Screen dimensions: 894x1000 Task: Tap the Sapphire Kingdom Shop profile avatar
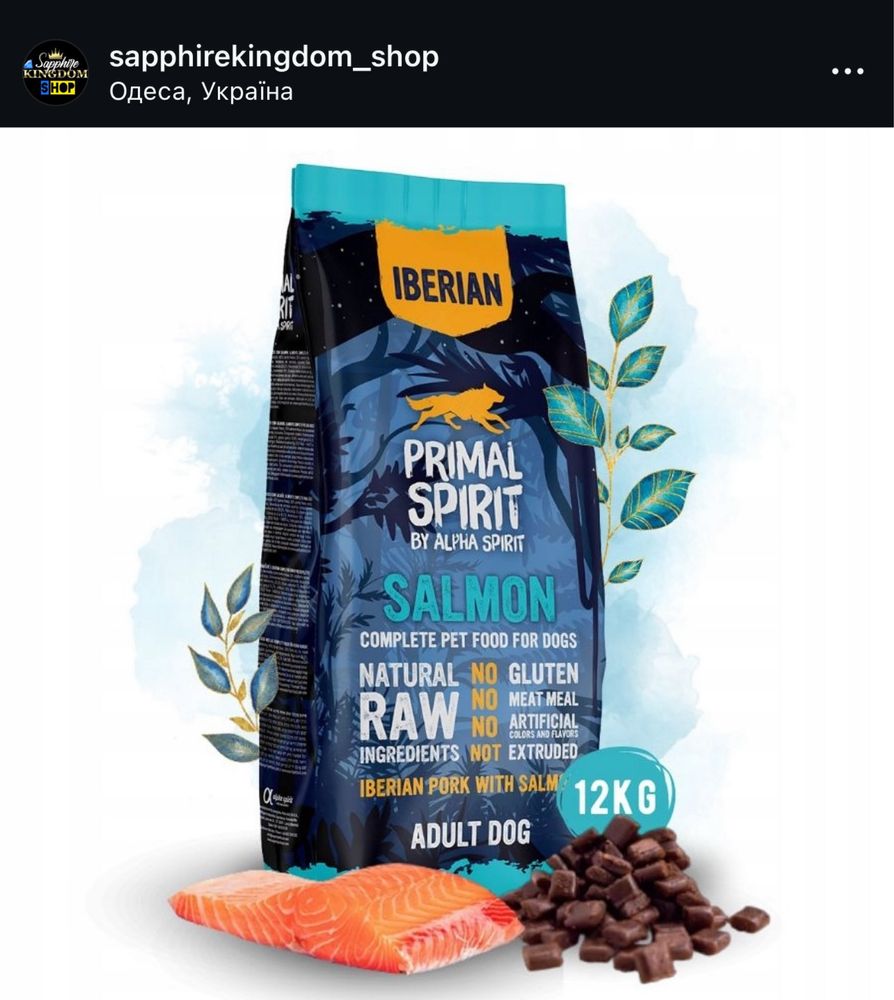click(55, 72)
